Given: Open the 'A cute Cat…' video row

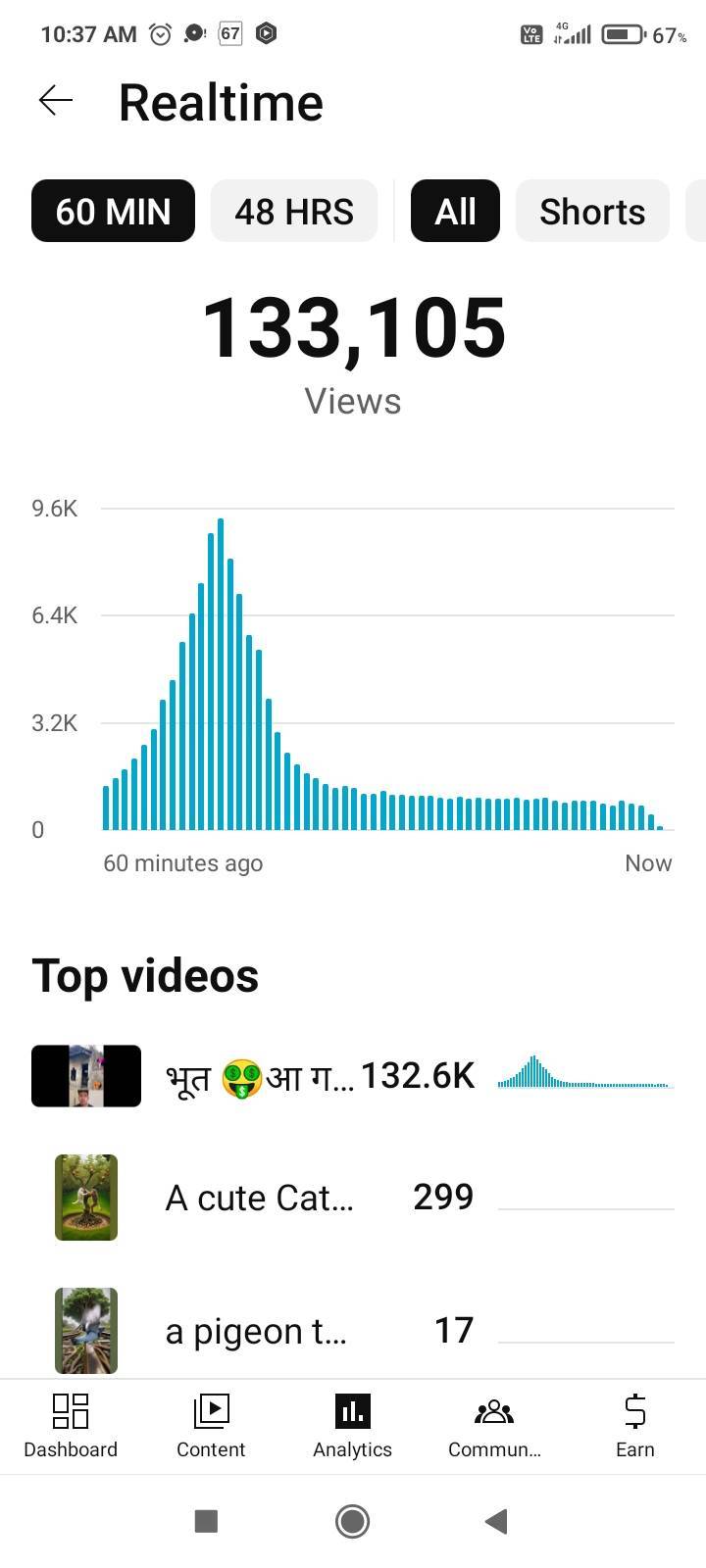Looking at the screenshot, I should 294,1198.
